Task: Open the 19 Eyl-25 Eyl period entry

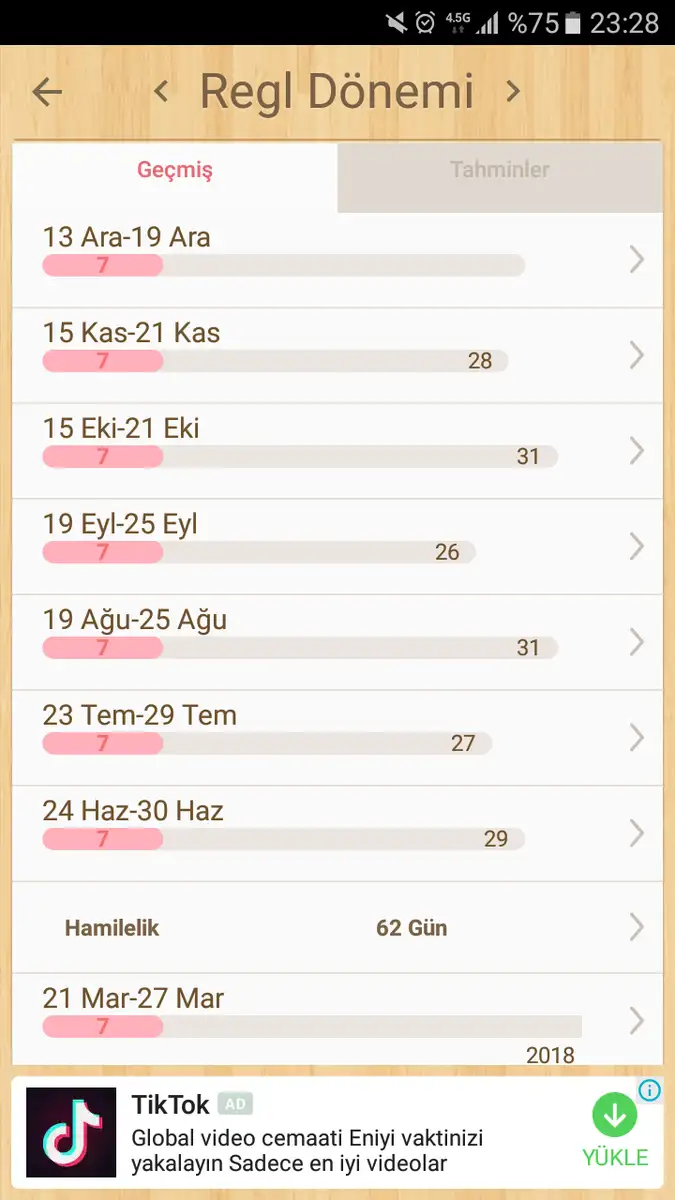Action: tap(337, 546)
